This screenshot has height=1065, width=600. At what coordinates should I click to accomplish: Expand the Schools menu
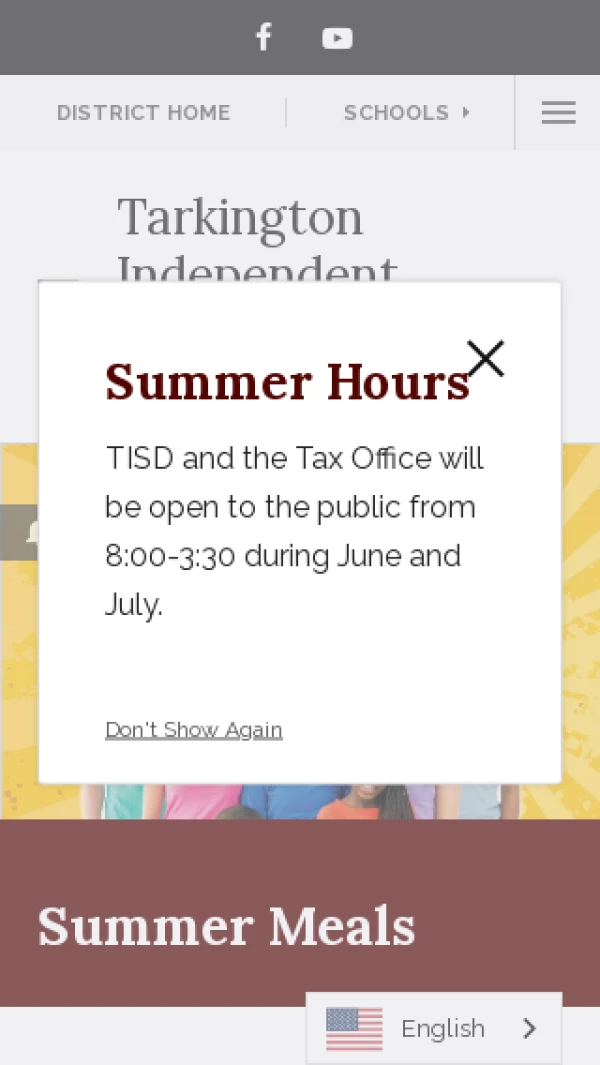pyautogui.click(x=406, y=112)
